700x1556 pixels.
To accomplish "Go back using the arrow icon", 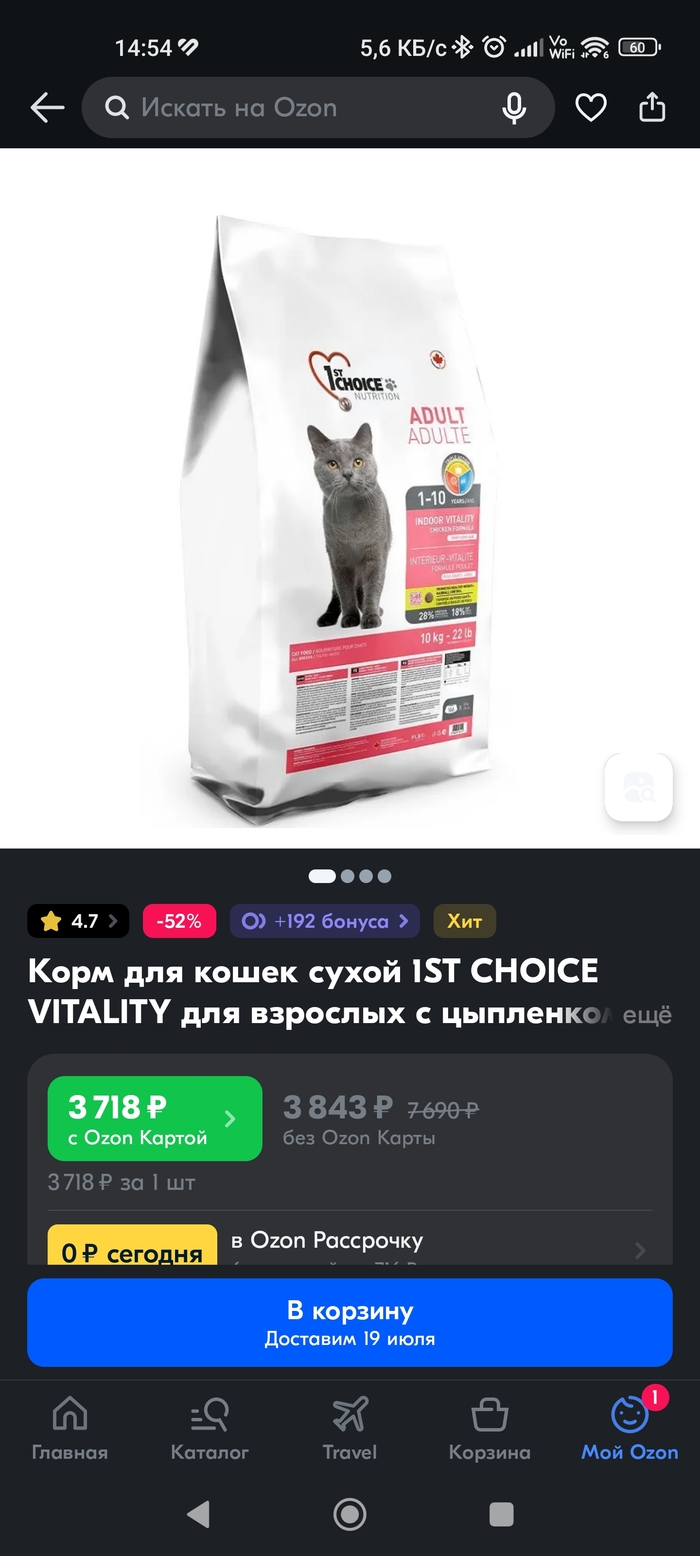I will point(46,108).
